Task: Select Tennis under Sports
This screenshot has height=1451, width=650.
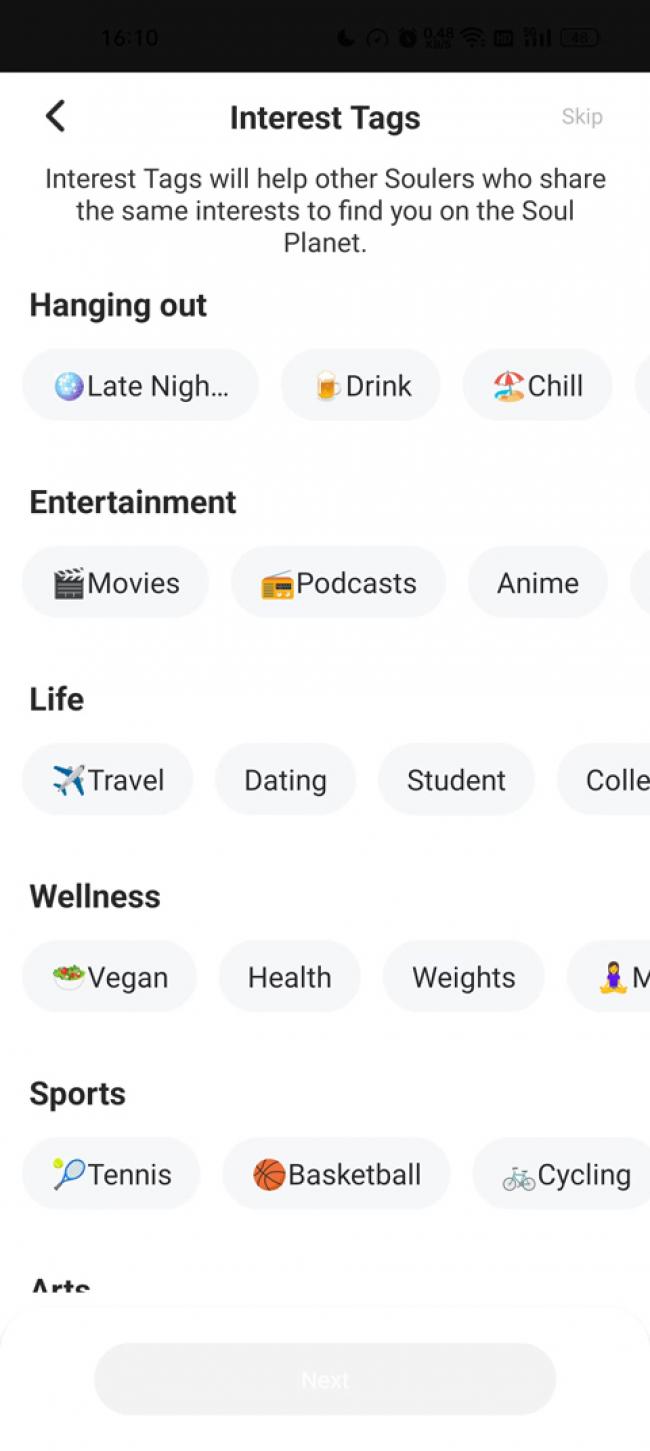Action: point(111,1174)
